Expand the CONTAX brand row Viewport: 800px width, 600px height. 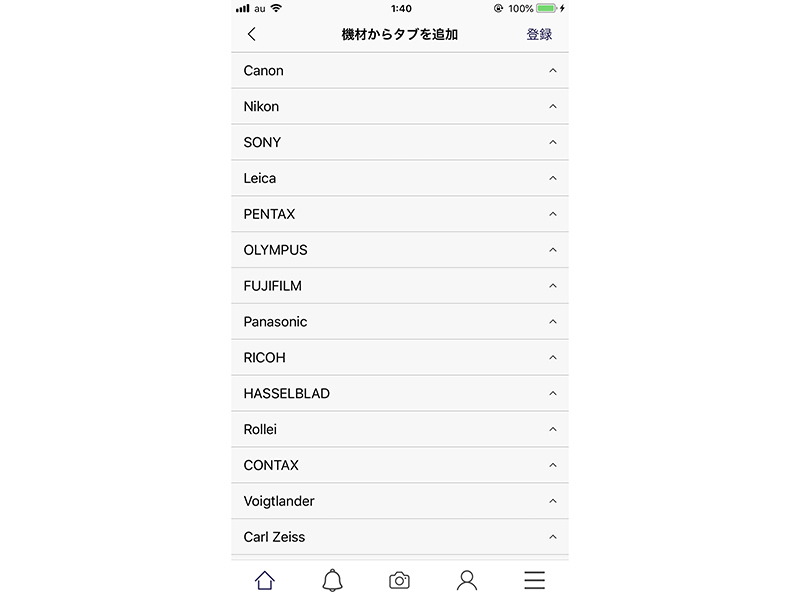(400, 466)
